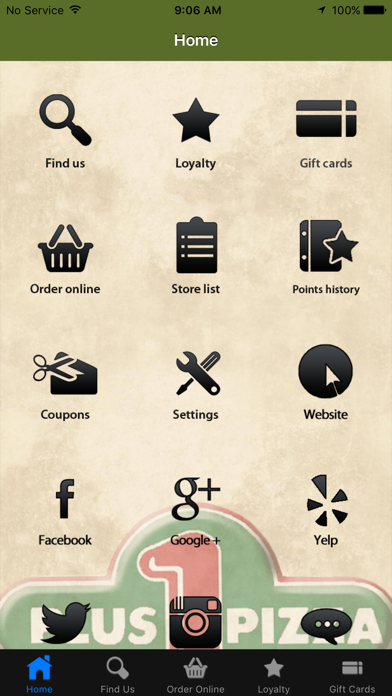
Task: Switch to the Gift Cards tab
Action: (352, 675)
